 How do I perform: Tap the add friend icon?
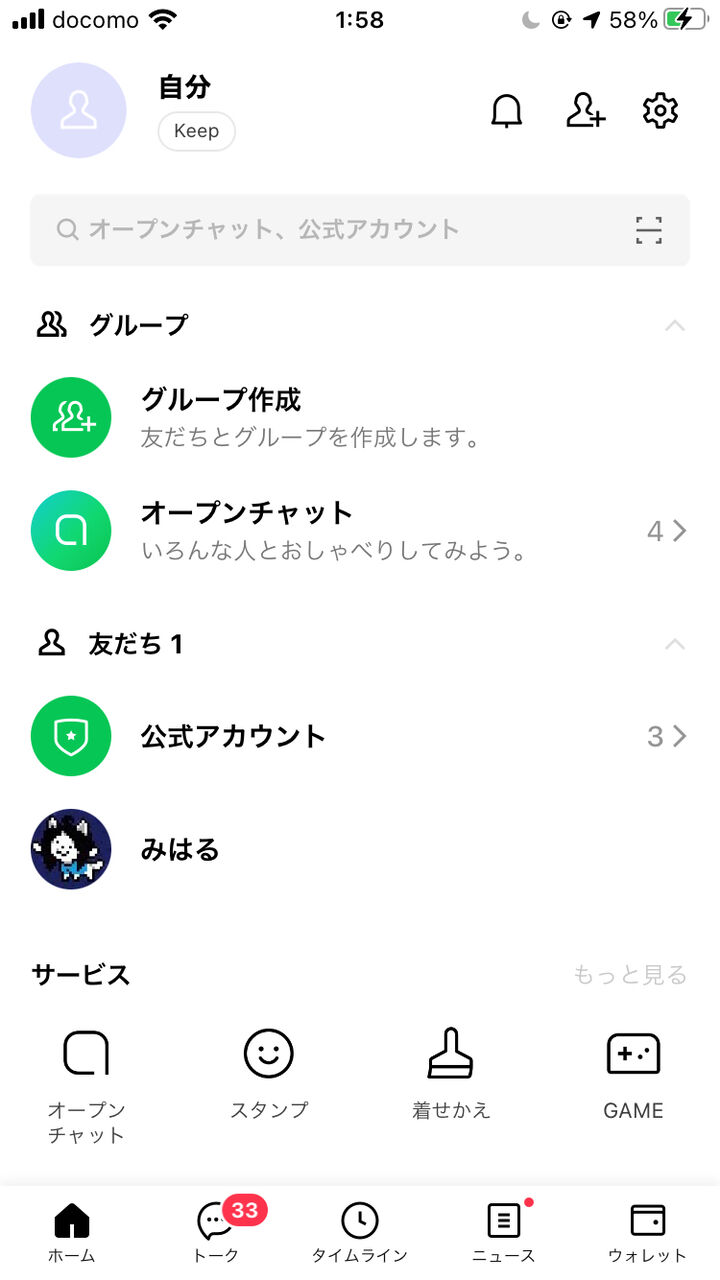coord(585,111)
